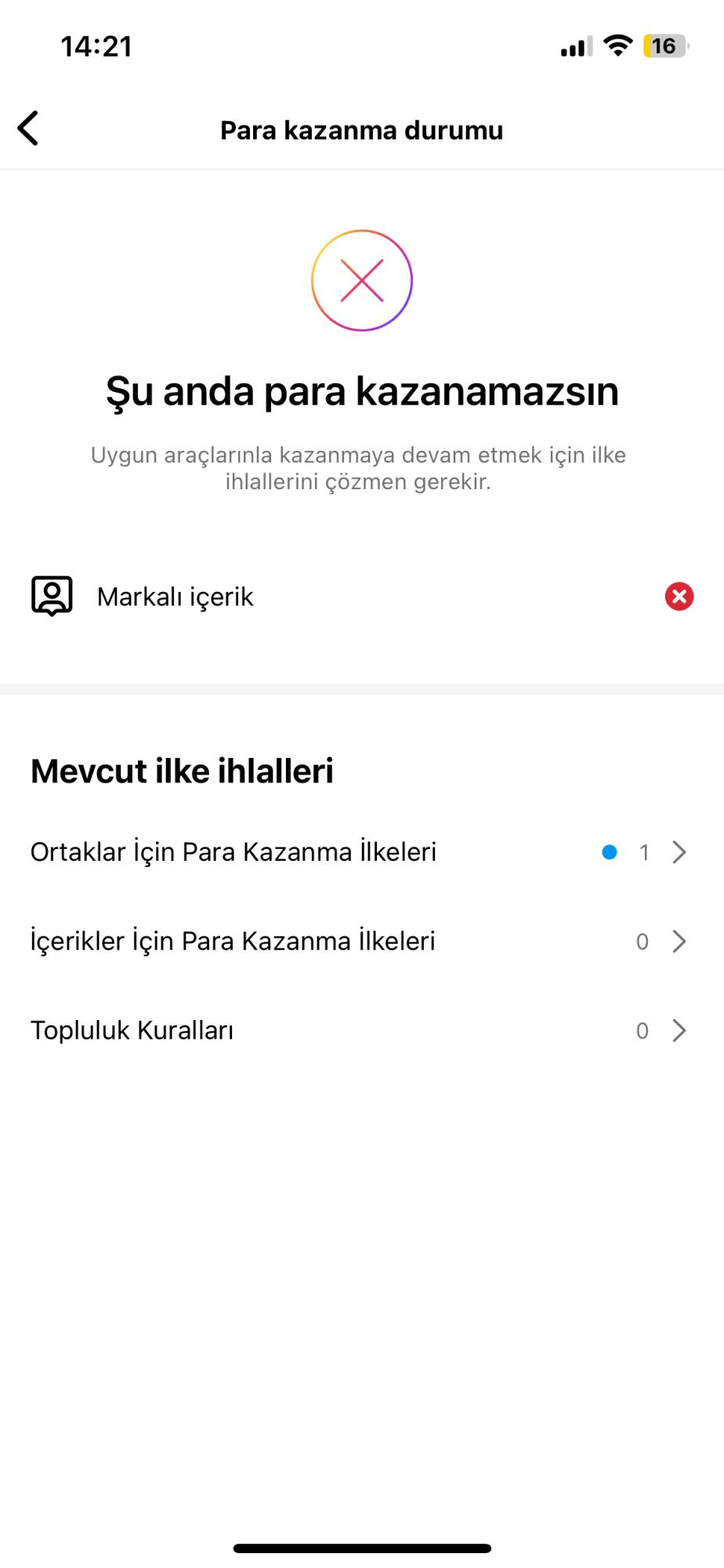Tap the violation count 1 next to Ortaklar
Viewport: 724px width, 1568px height.
point(644,851)
